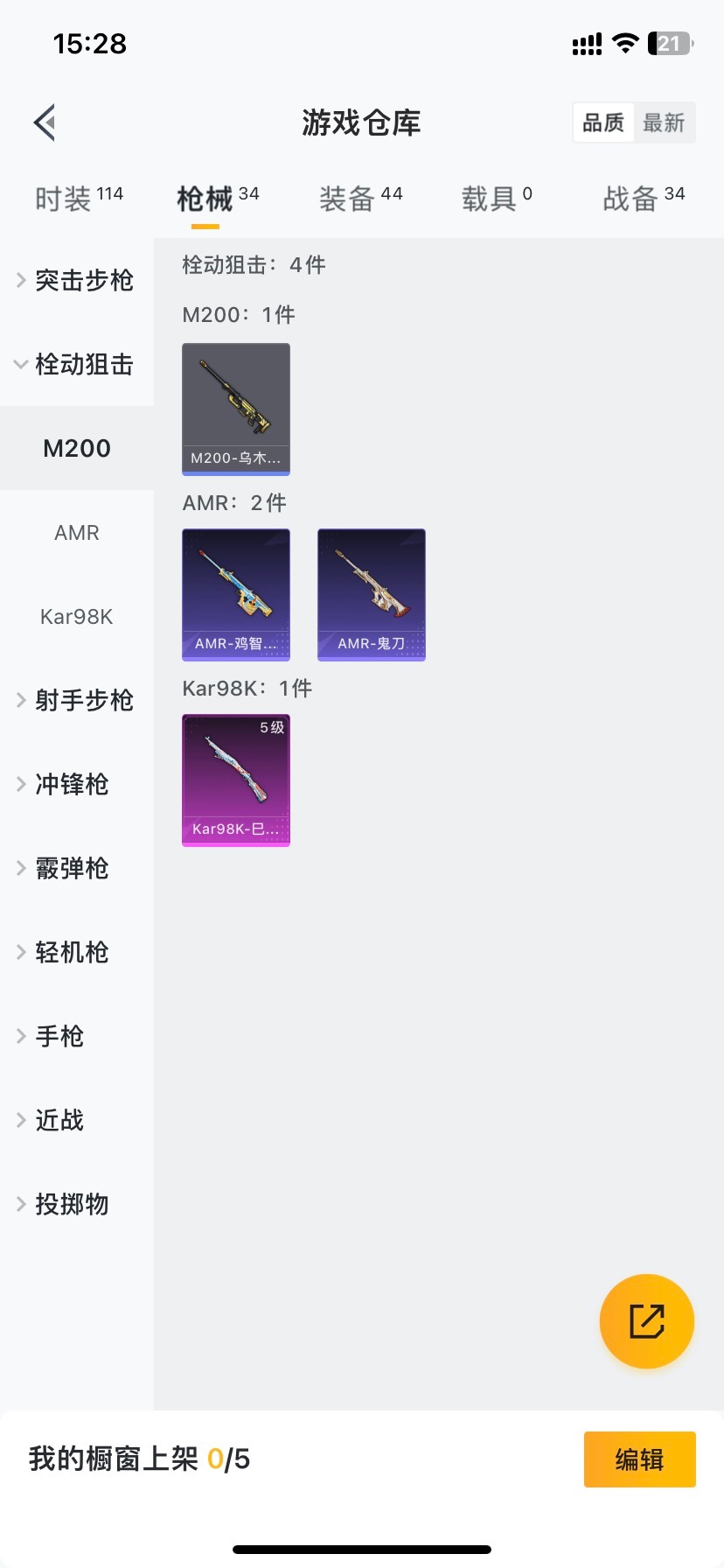Sort by 品质

click(603, 122)
